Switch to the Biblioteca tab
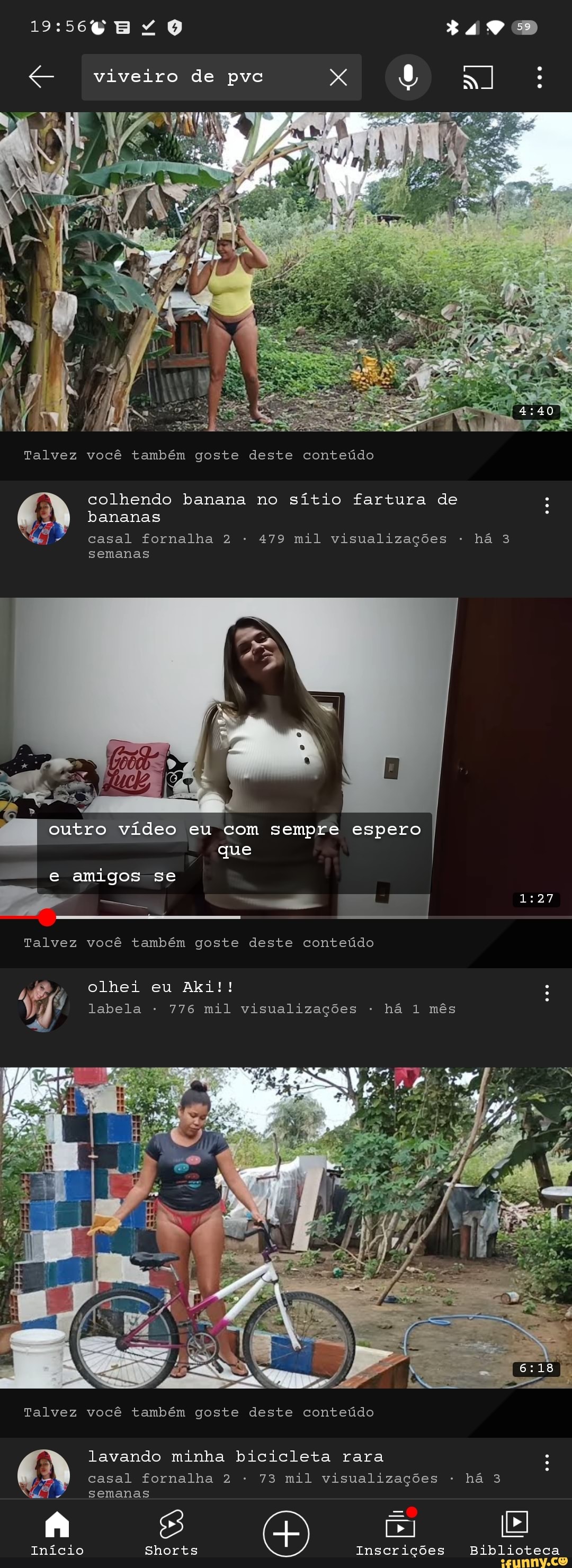The width and height of the screenshot is (572, 1568). pyautogui.click(x=514, y=1533)
